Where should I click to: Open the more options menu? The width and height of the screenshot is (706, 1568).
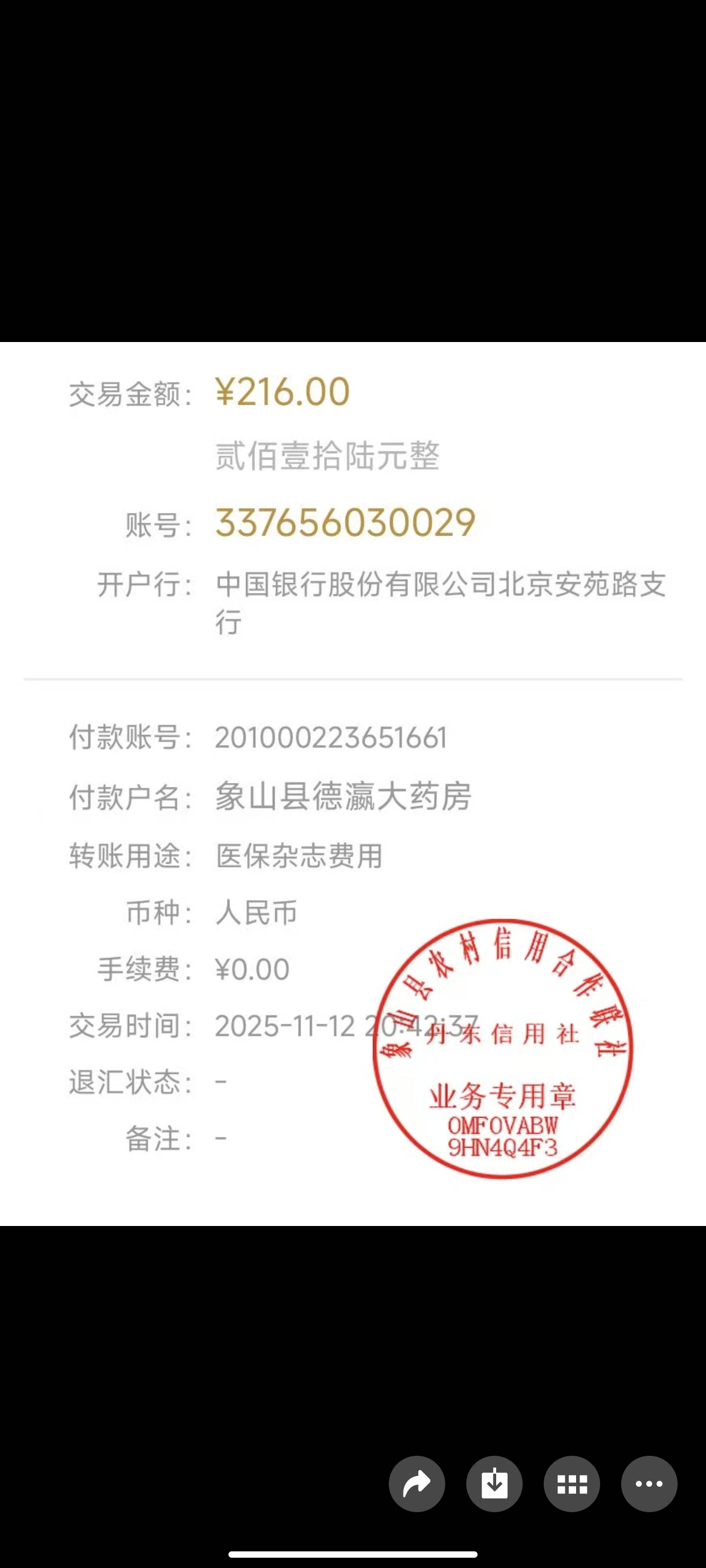point(649,1485)
